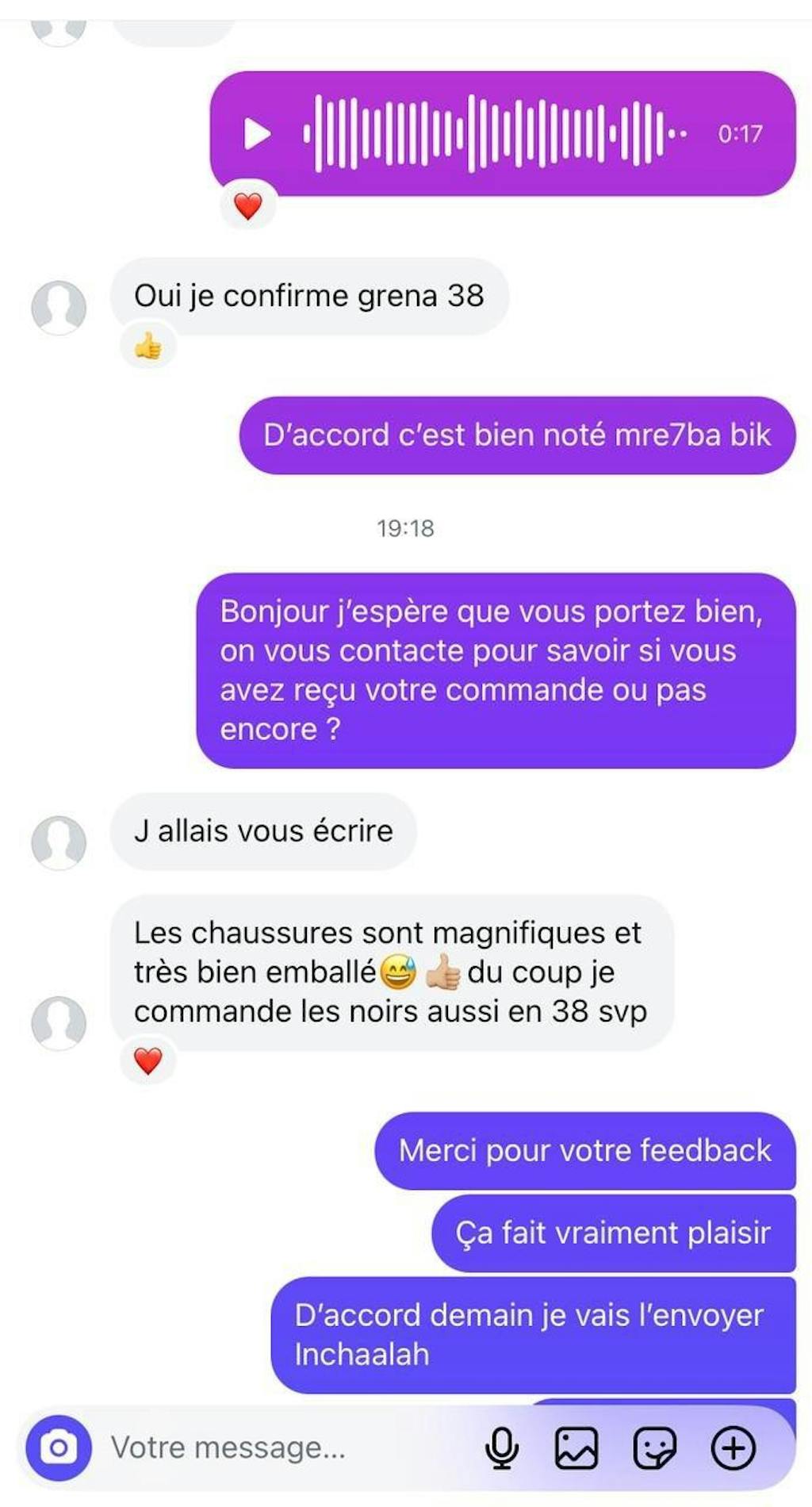Screen dimensions: 812x1507
Task: Open the camera from message bar
Action: pos(59,1448)
